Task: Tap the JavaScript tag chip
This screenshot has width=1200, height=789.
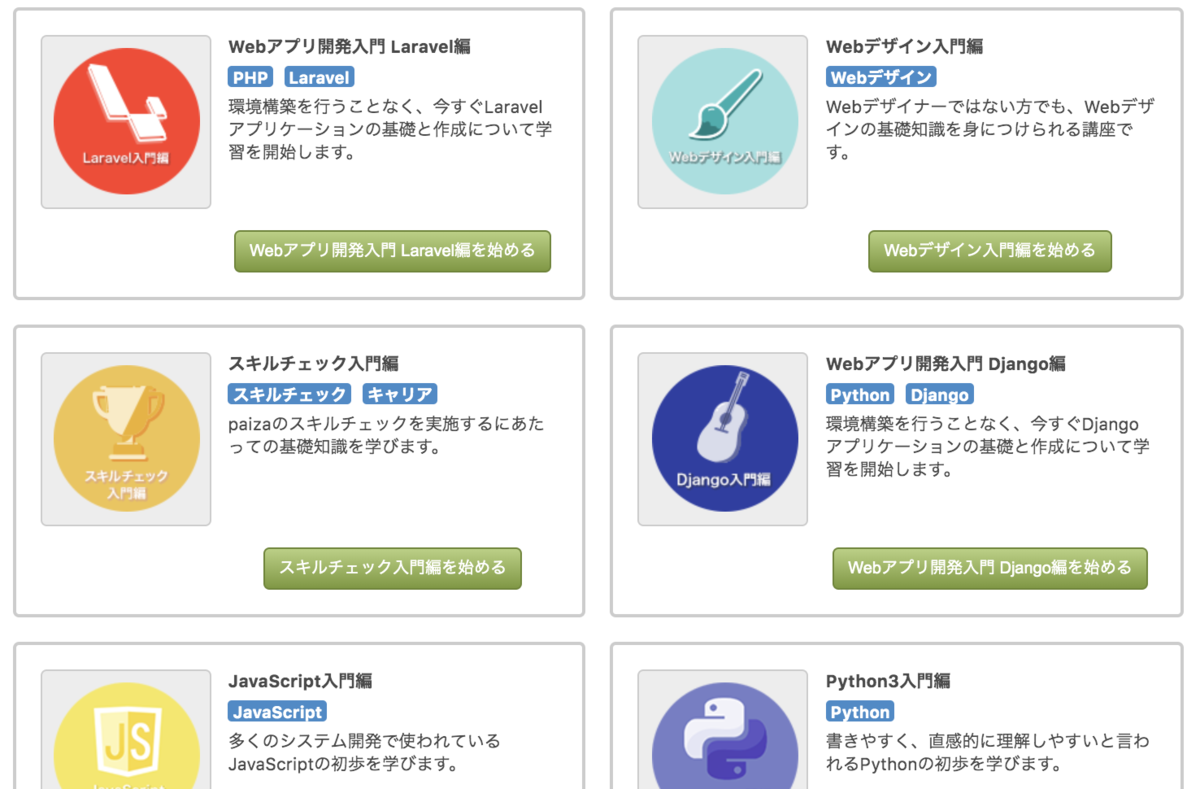Action: click(277, 712)
